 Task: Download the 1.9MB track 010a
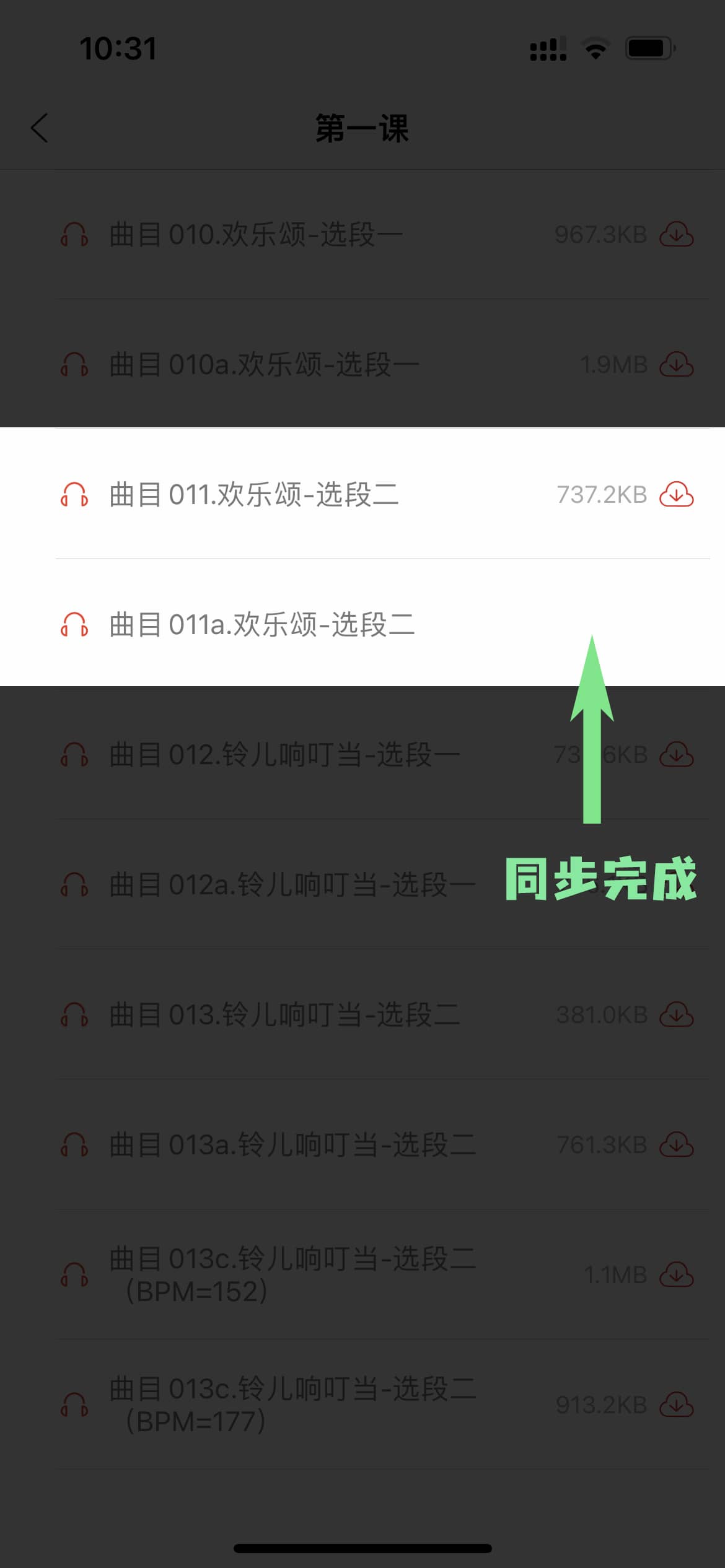click(676, 365)
